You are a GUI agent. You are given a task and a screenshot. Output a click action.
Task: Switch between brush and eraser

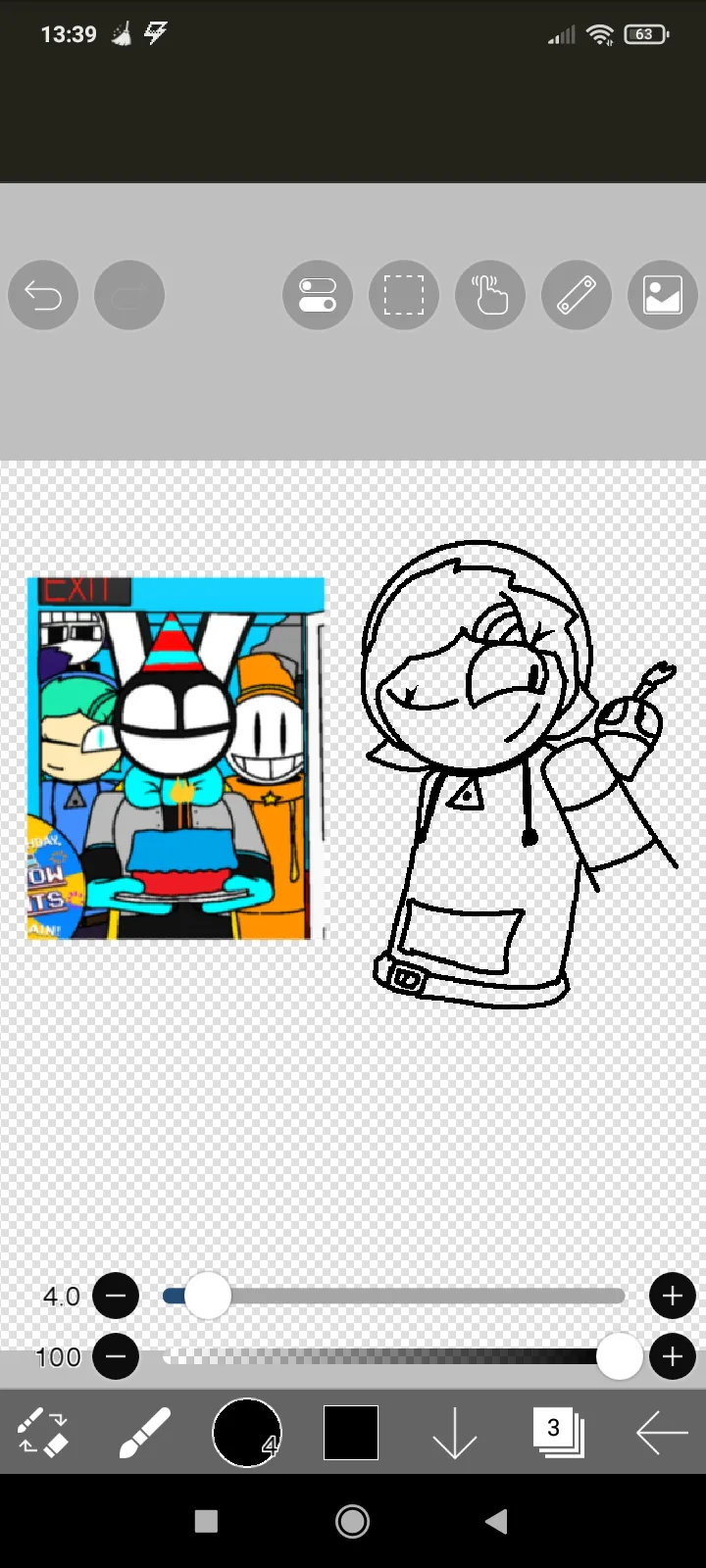(x=43, y=1432)
